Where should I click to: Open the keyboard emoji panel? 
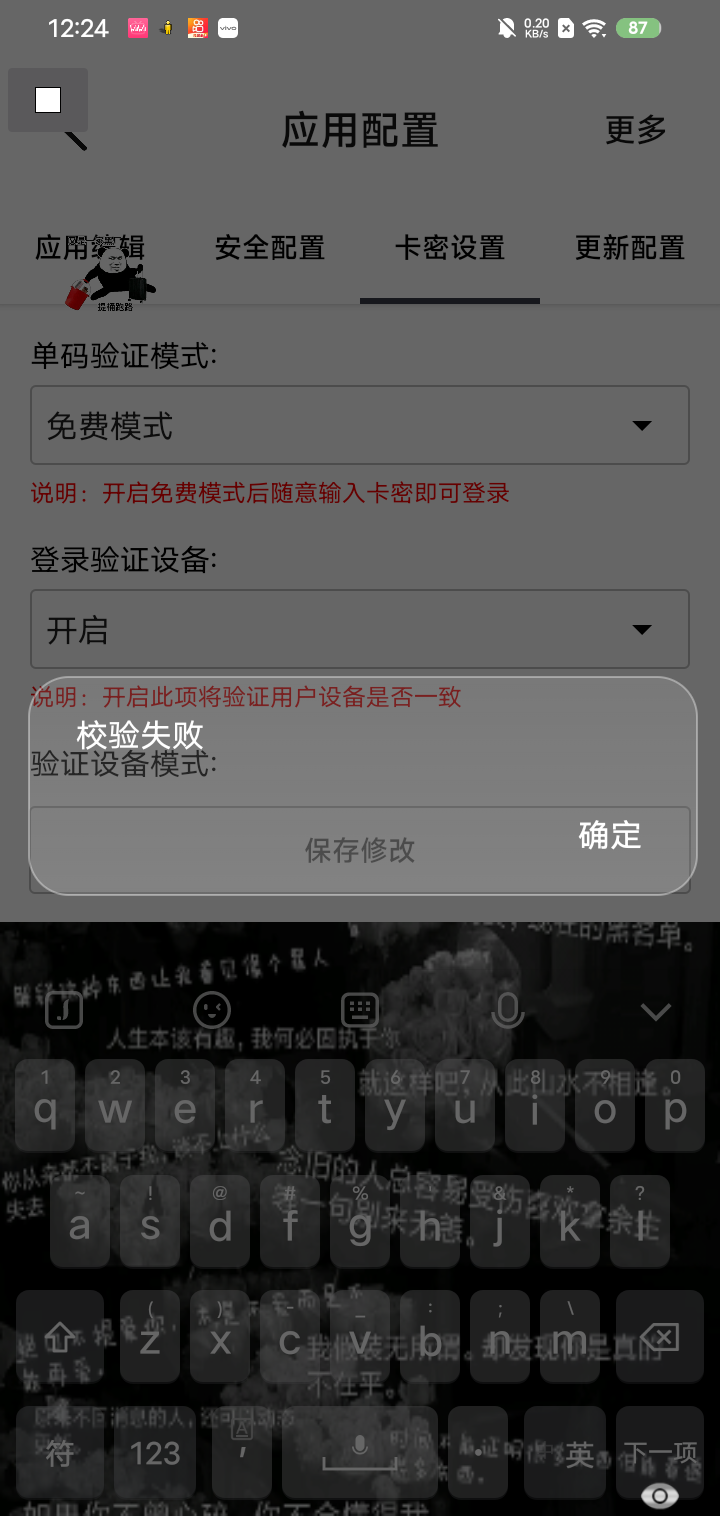pyautogui.click(x=212, y=1010)
